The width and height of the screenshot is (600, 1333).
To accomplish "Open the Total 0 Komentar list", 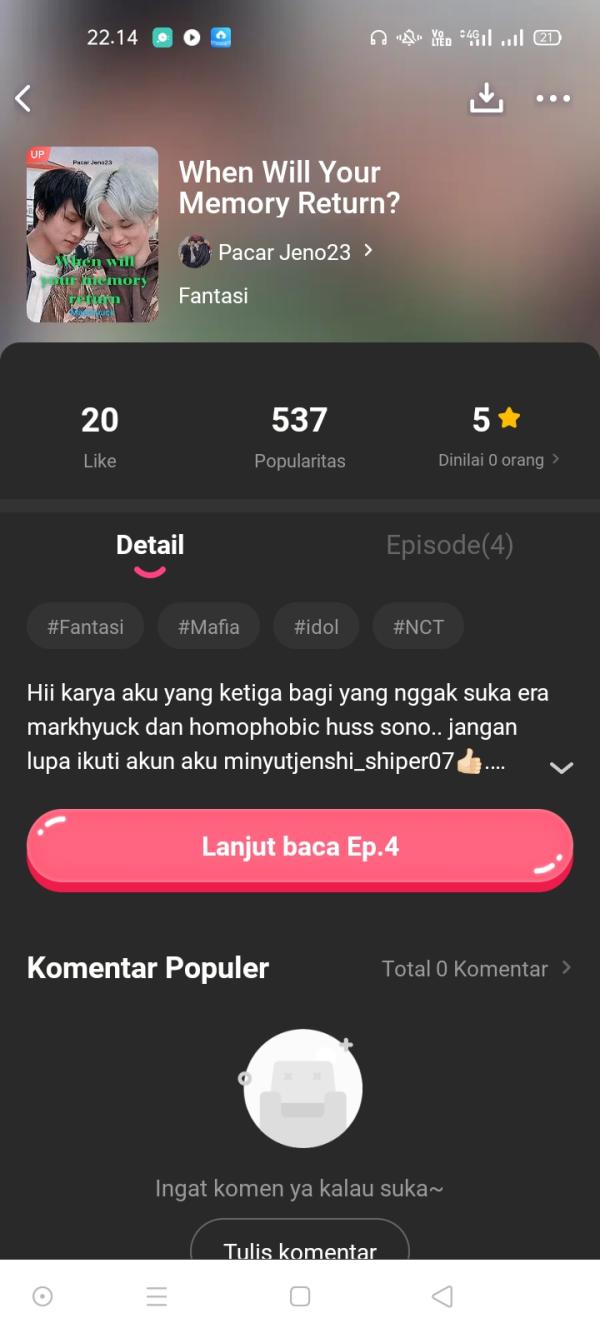I will click(476, 968).
